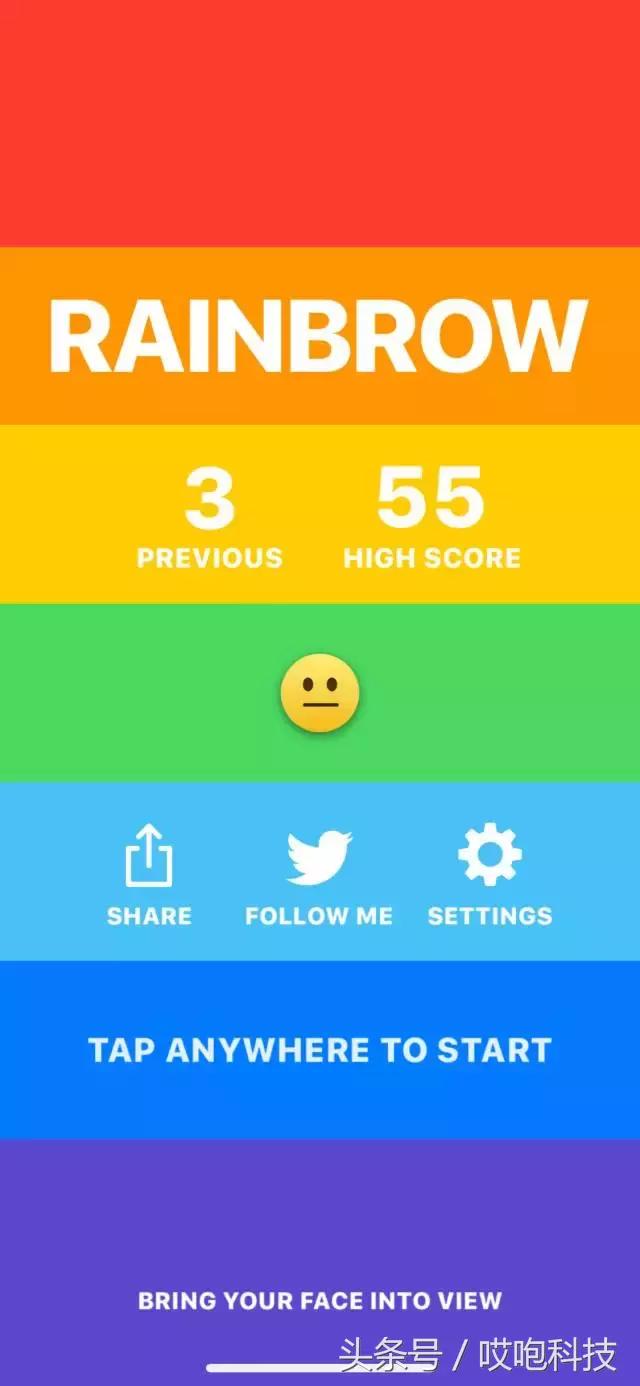Open the Follow Me Twitter link

click(x=319, y=872)
